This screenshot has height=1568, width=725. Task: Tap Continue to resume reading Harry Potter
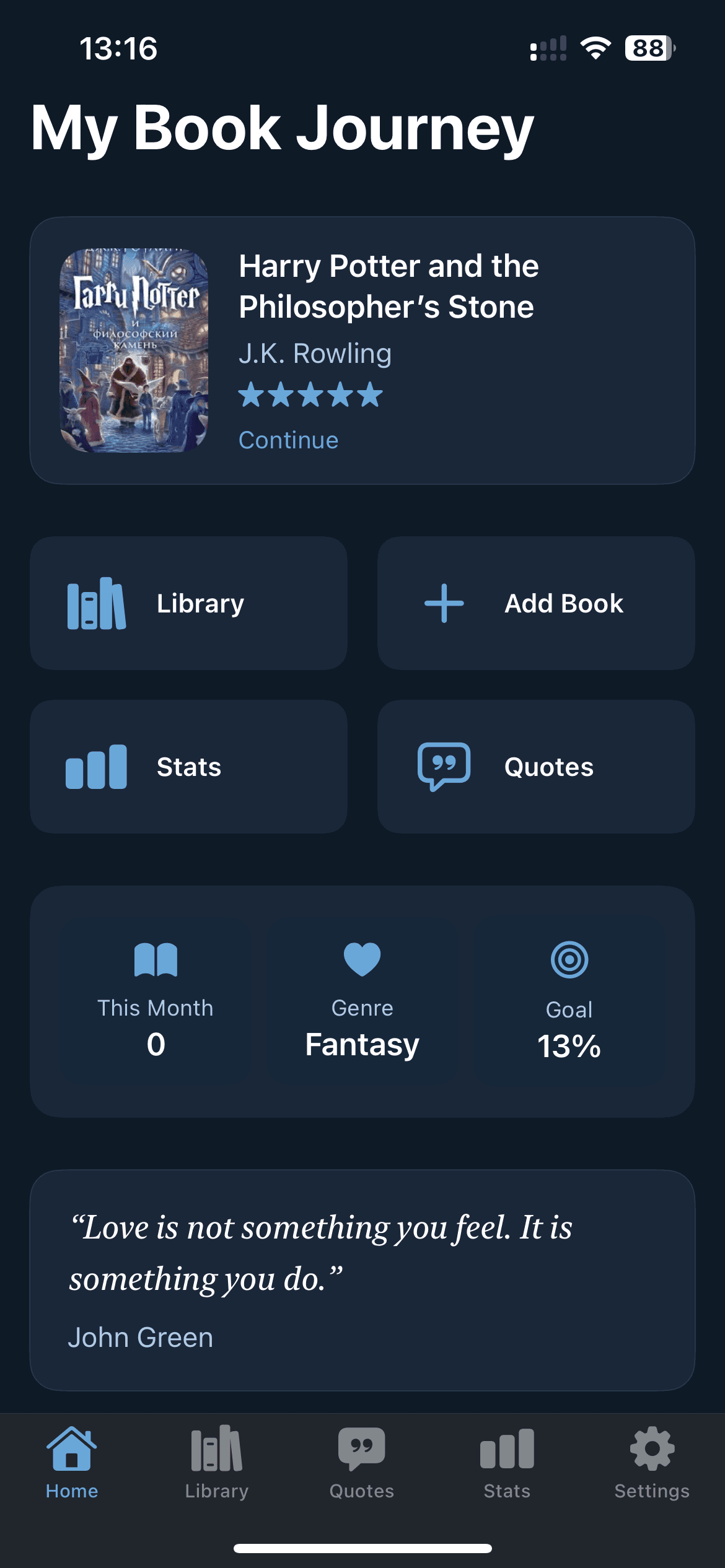tap(288, 440)
